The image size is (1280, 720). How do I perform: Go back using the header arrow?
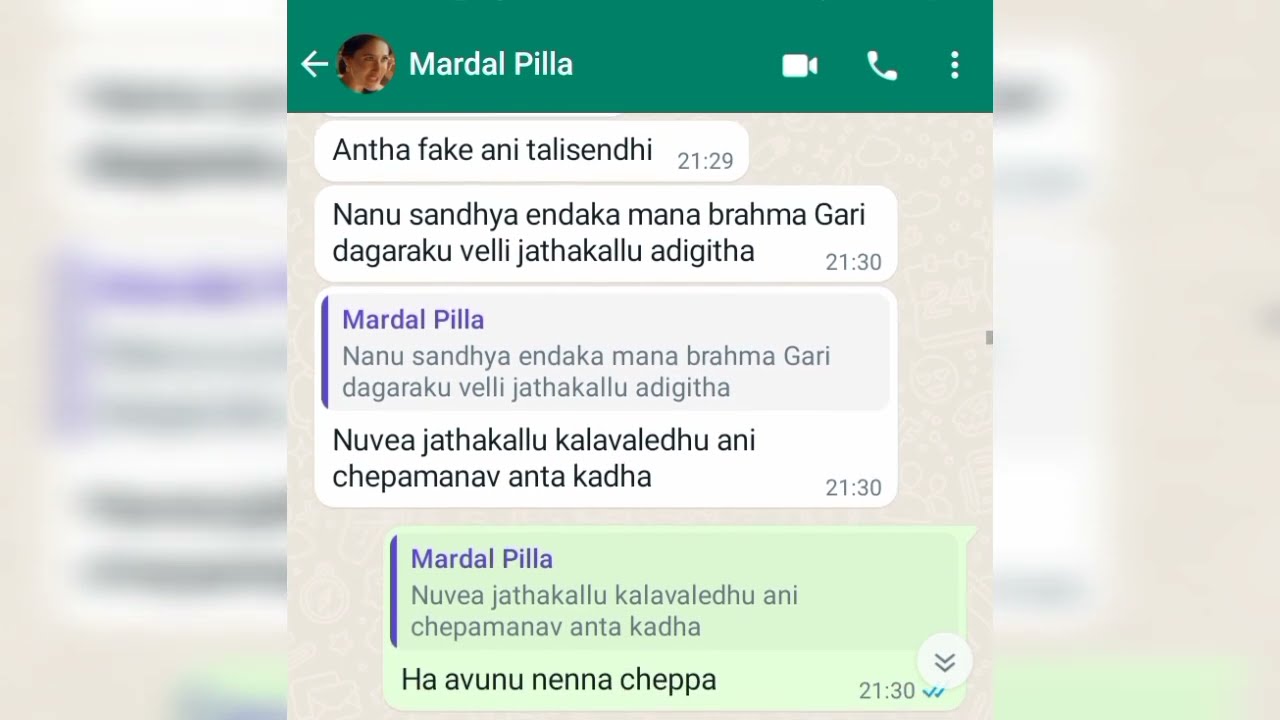[x=314, y=65]
